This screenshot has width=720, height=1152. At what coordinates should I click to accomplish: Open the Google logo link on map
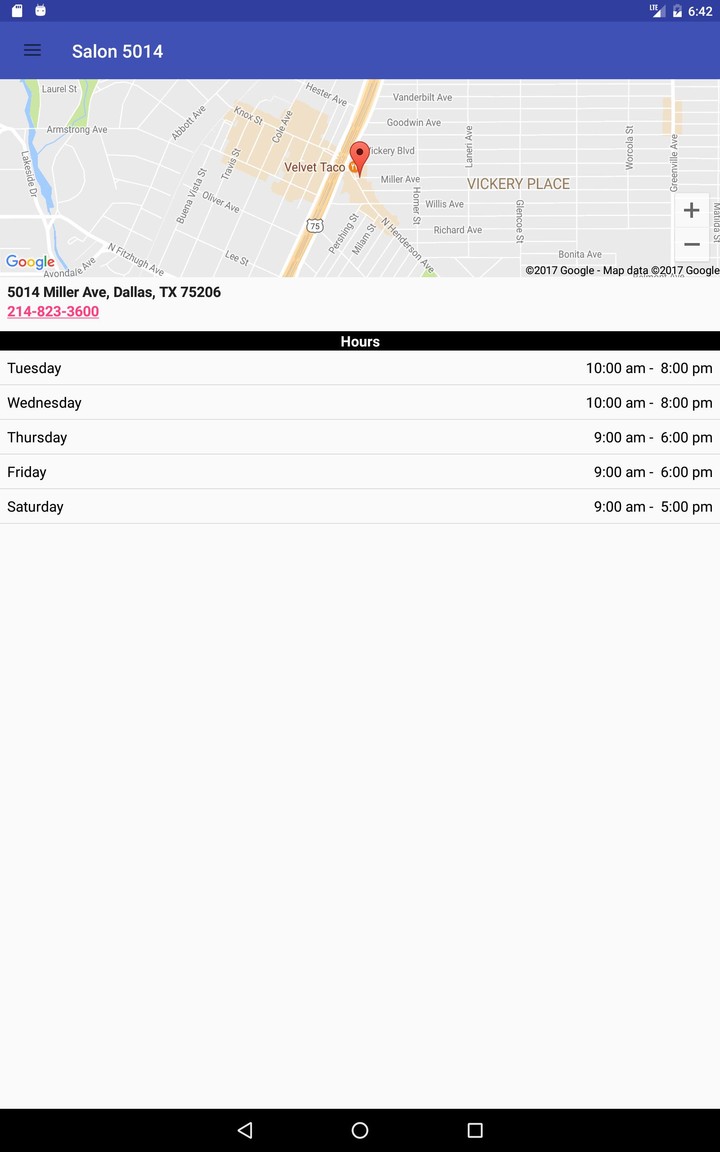pyautogui.click(x=30, y=262)
